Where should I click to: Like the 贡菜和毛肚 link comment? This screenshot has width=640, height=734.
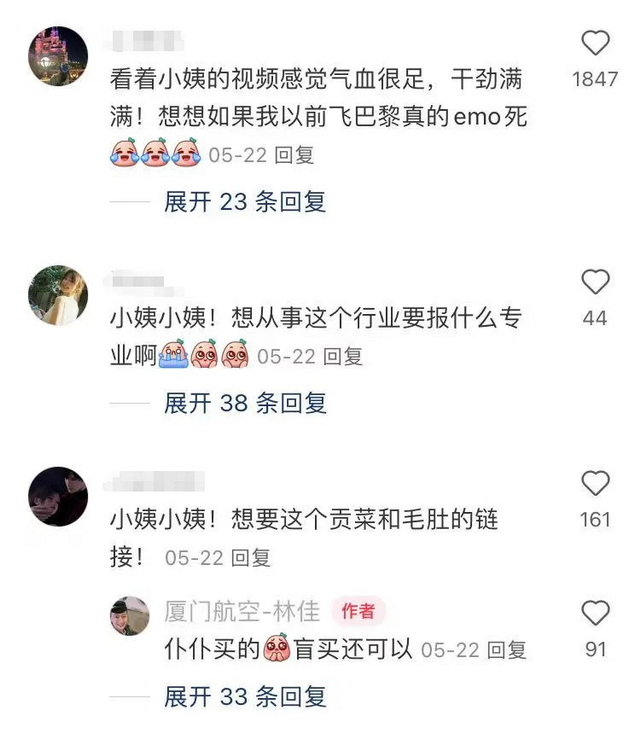[595, 485]
